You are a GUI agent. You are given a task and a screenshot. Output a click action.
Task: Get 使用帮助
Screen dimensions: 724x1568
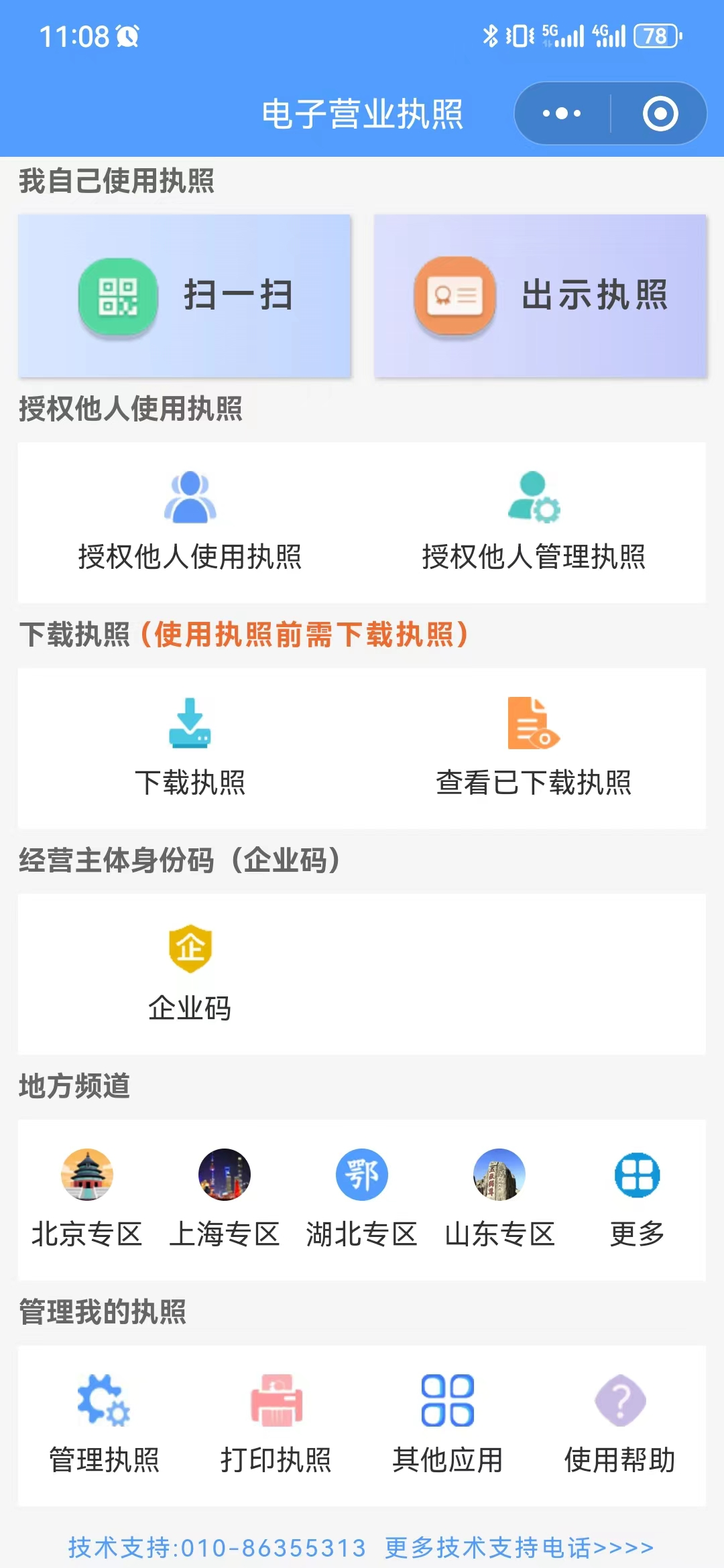[620, 1425]
